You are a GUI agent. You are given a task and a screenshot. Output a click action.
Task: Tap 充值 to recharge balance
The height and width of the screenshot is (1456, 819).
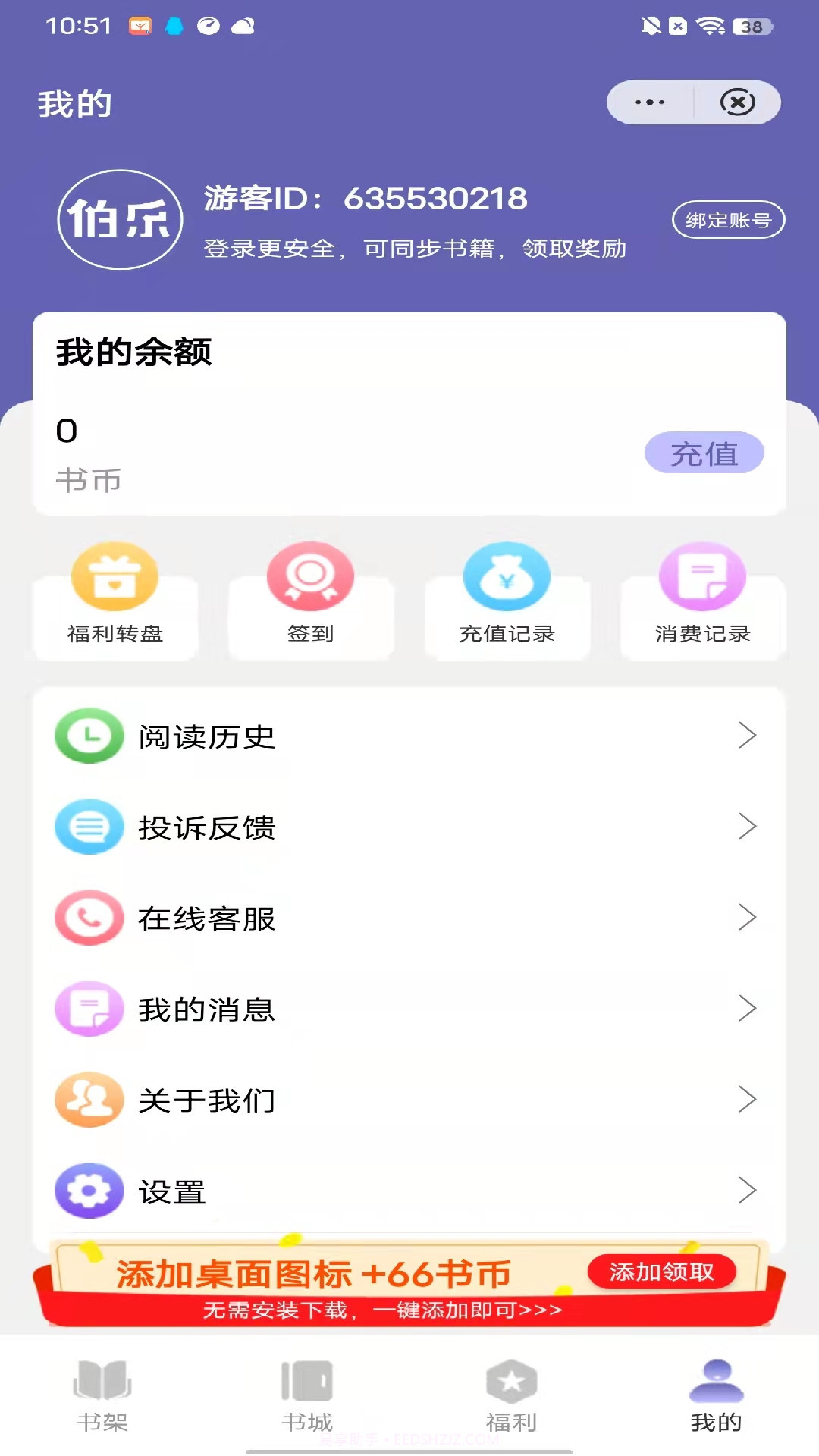coord(704,453)
